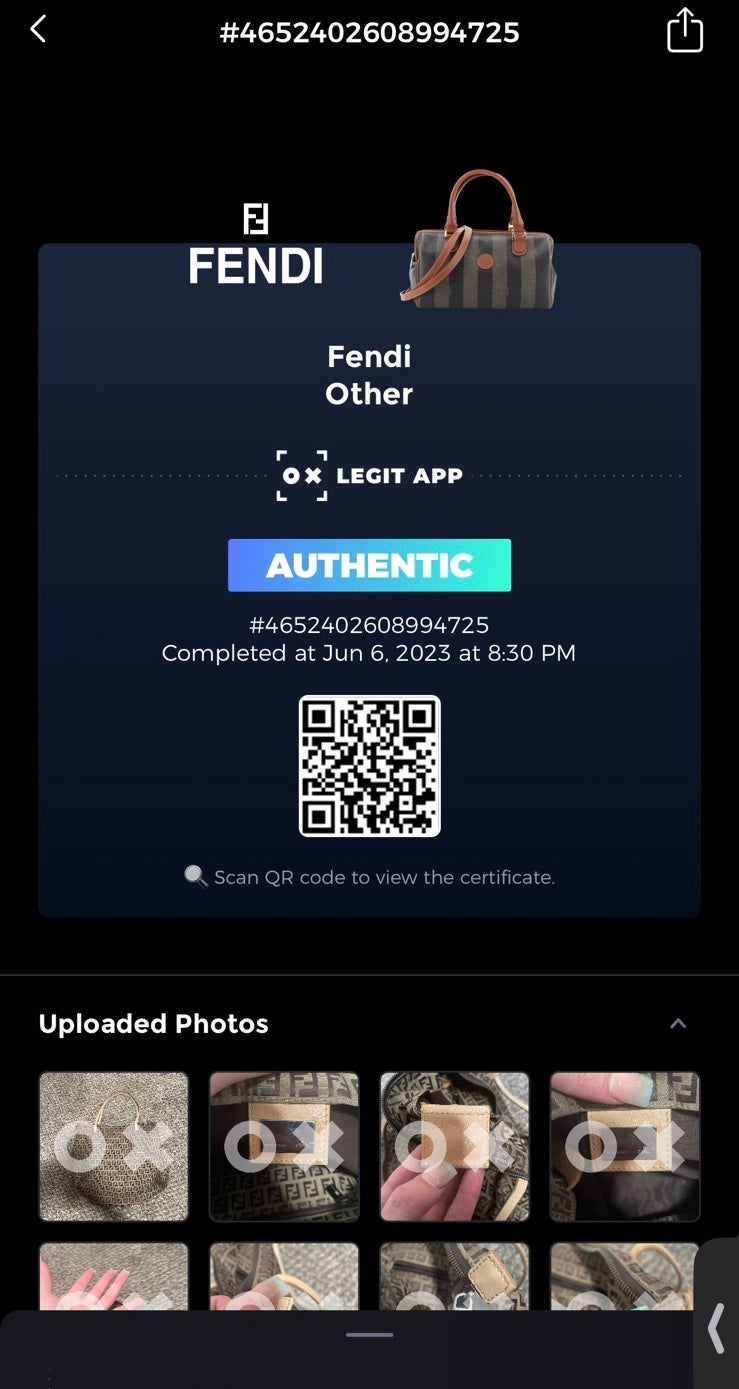
Task: Open the first uploaded photo of the whole bag
Action: pyautogui.click(x=114, y=1146)
